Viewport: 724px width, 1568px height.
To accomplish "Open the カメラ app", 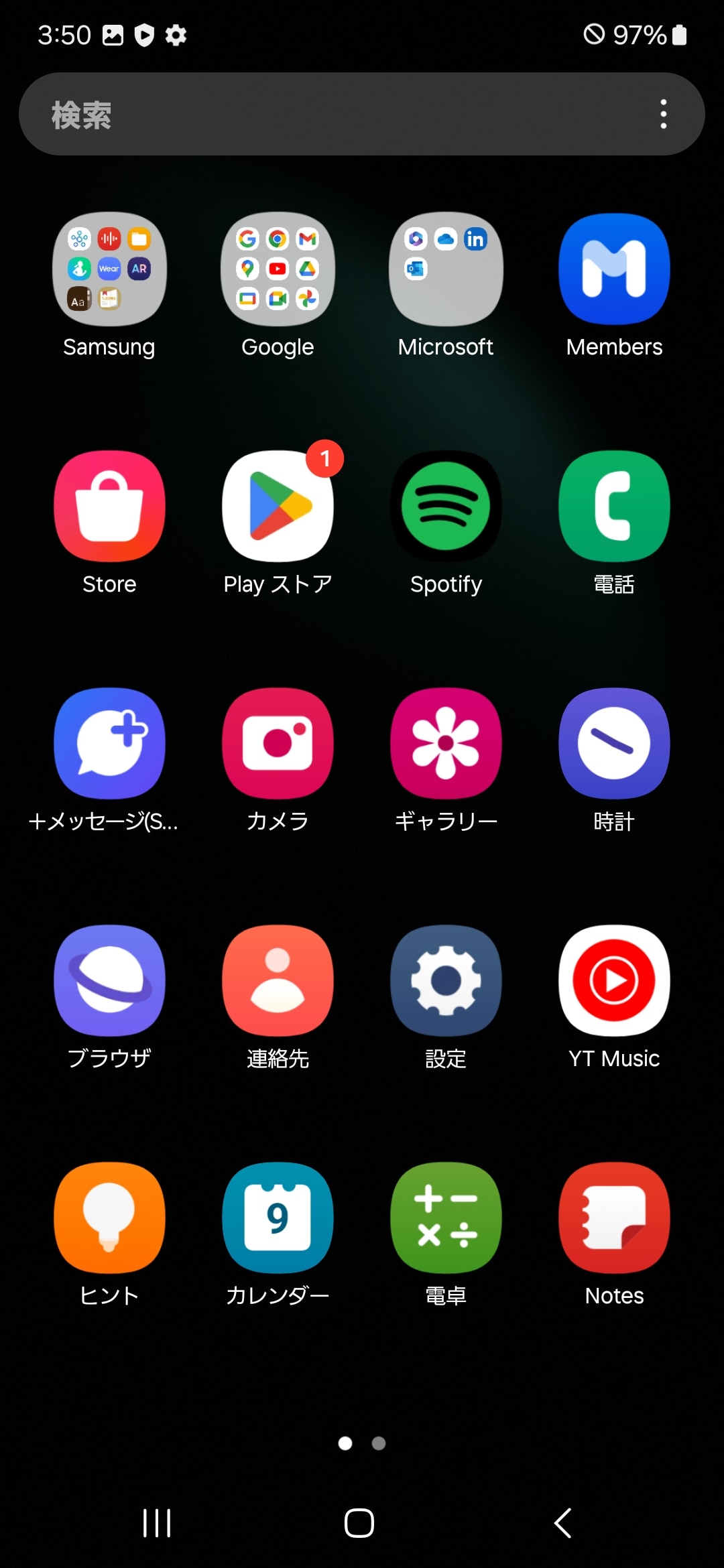I will point(278,744).
